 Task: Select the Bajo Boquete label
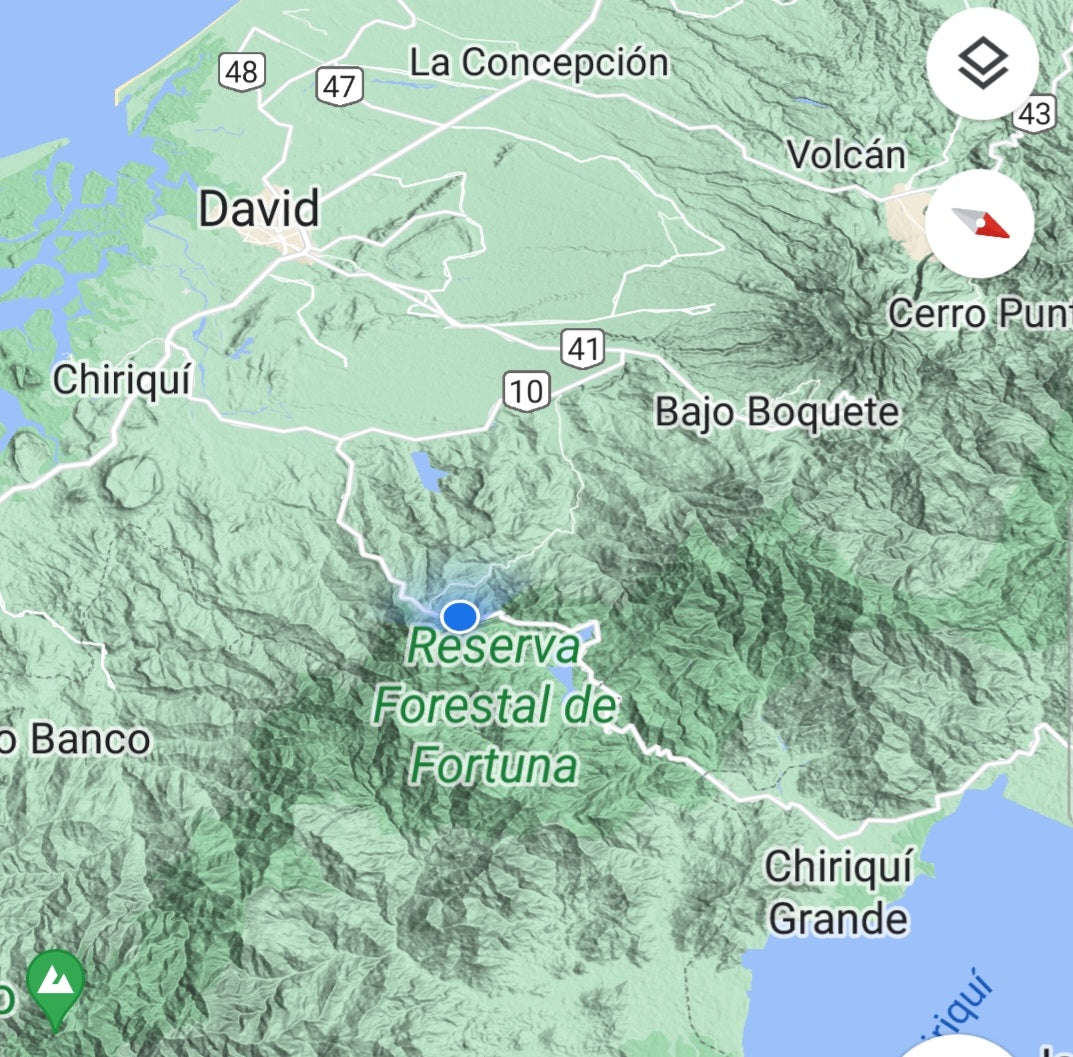click(777, 412)
